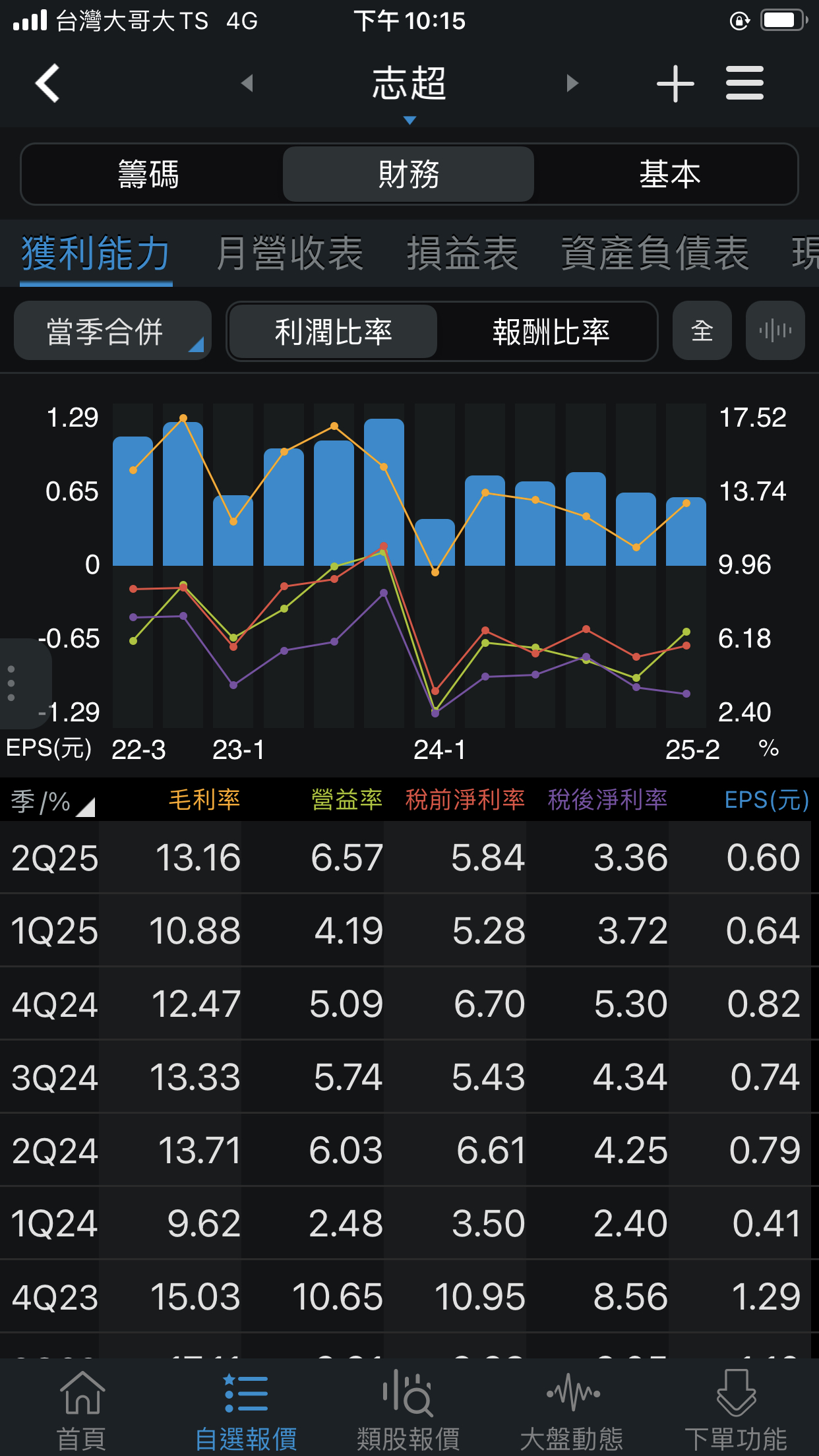This screenshot has width=819, height=1456.
Task: Add stock with the plus icon
Action: pos(675,84)
